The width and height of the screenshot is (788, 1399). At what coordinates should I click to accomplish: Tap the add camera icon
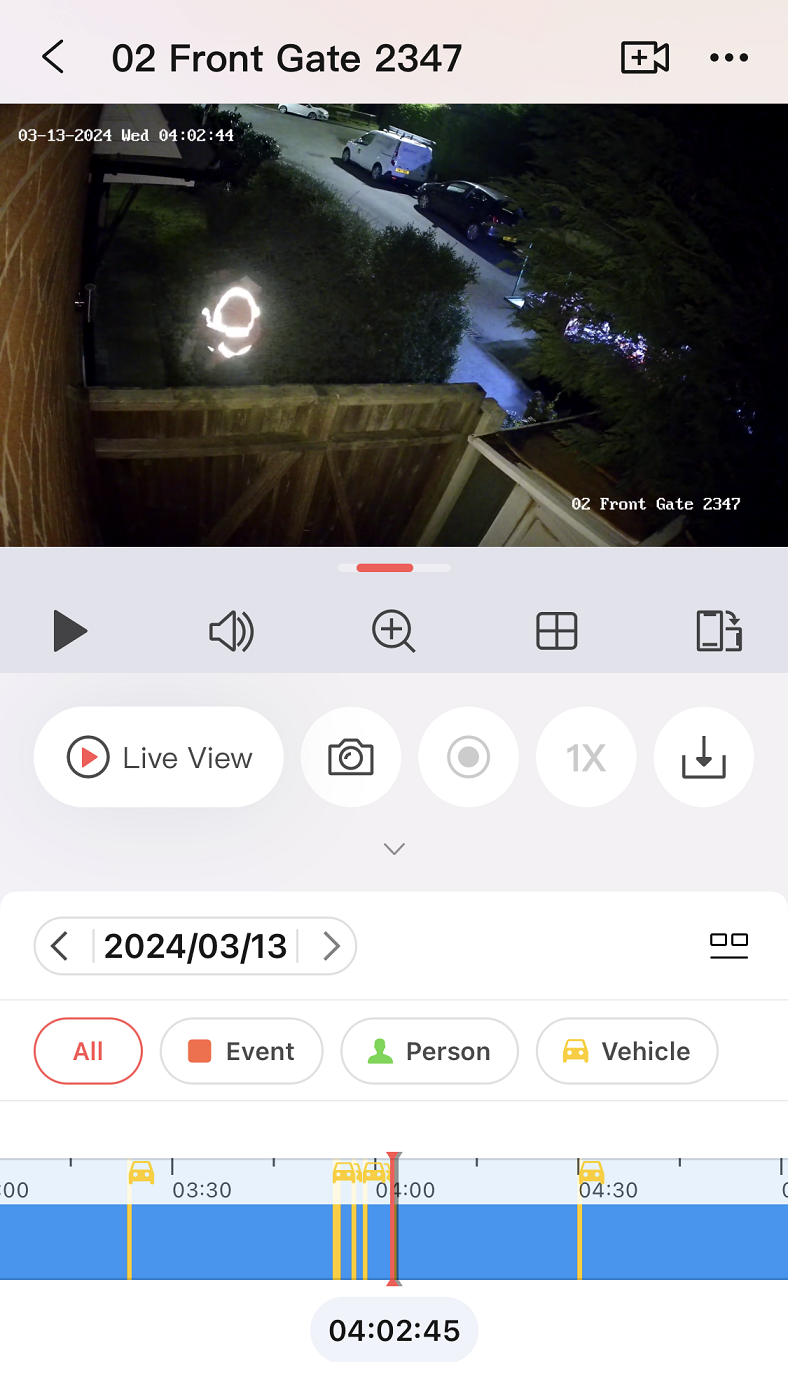pyautogui.click(x=645, y=58)
